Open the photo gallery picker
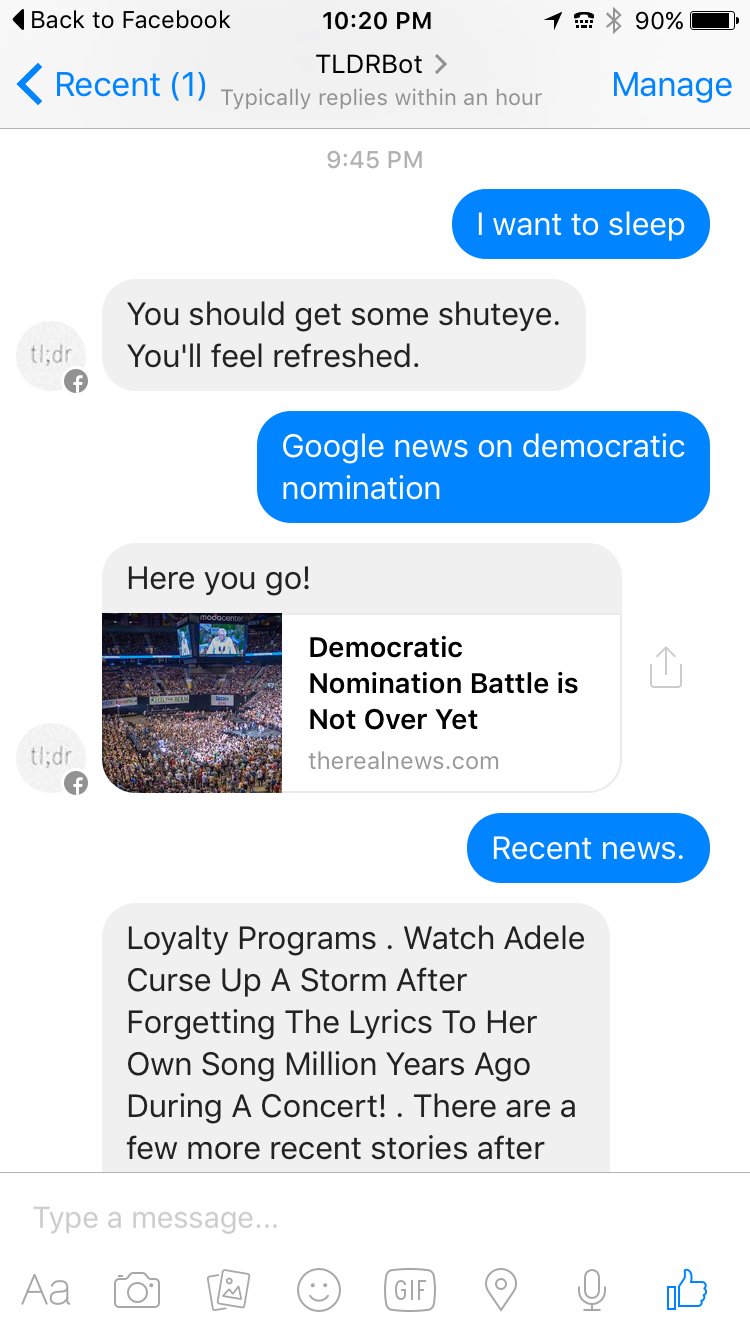This screenshot has width=750, height=1334. (228, 1290)
